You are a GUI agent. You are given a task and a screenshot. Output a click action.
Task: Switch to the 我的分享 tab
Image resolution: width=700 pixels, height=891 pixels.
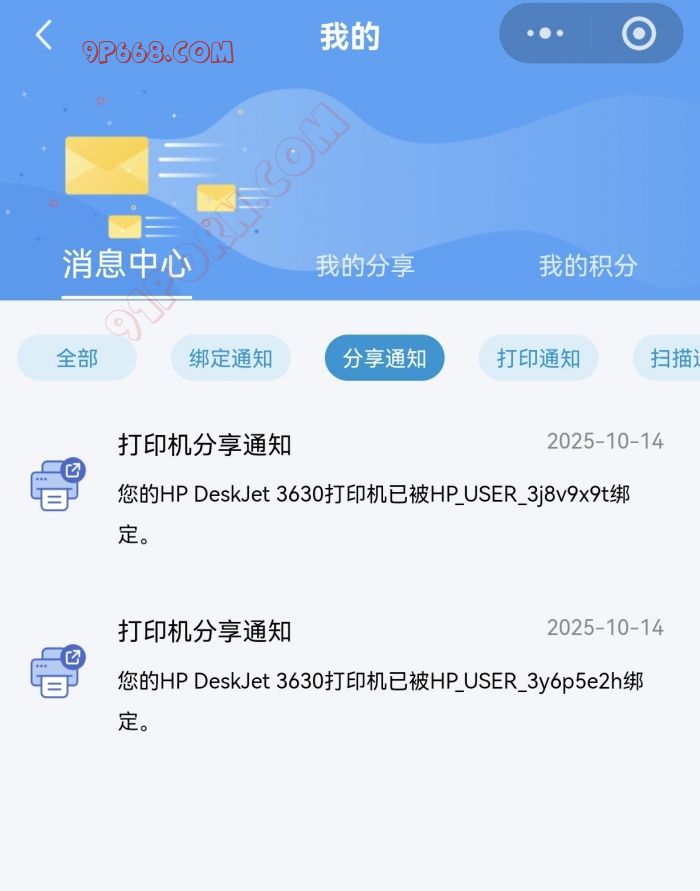tap(365, 266)
